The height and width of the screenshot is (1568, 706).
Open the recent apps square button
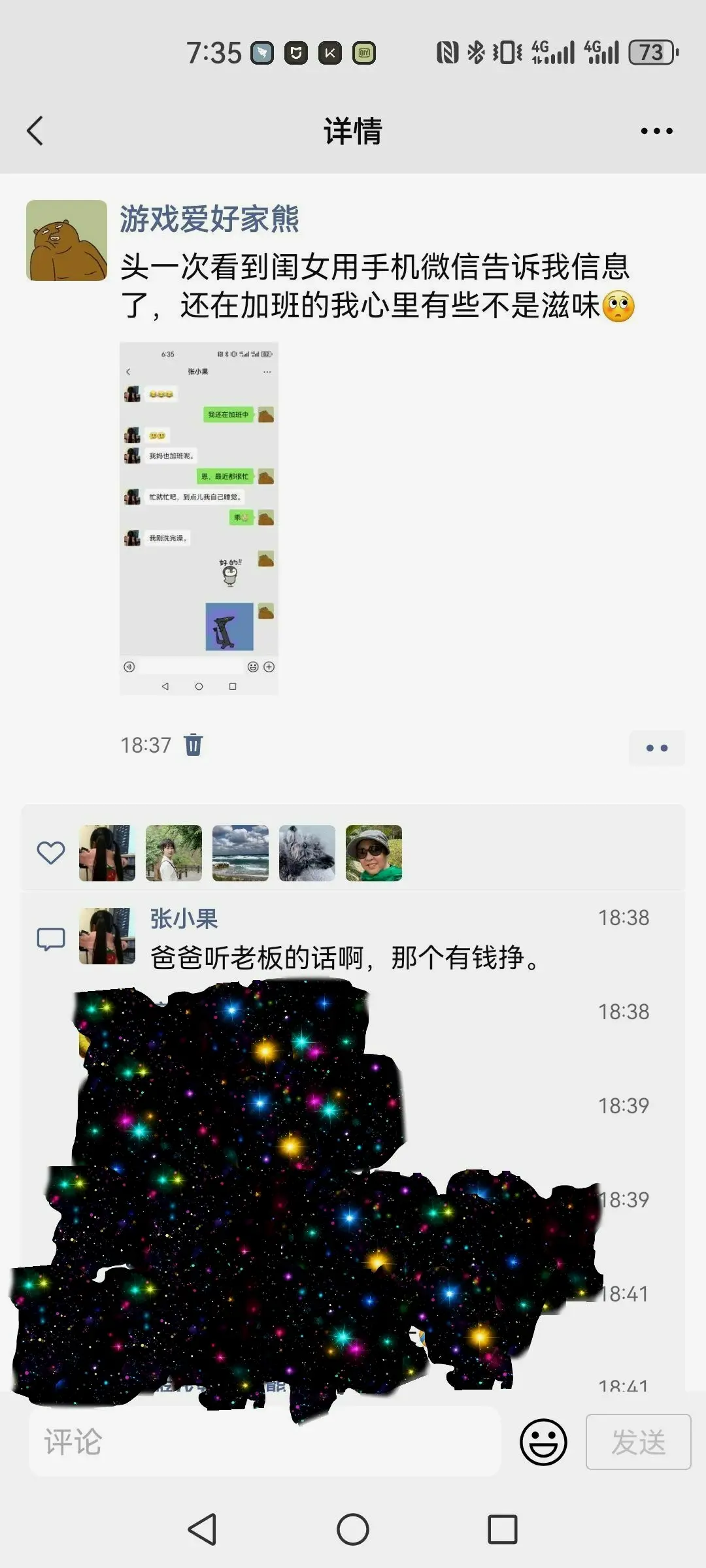pos(503,1529)
